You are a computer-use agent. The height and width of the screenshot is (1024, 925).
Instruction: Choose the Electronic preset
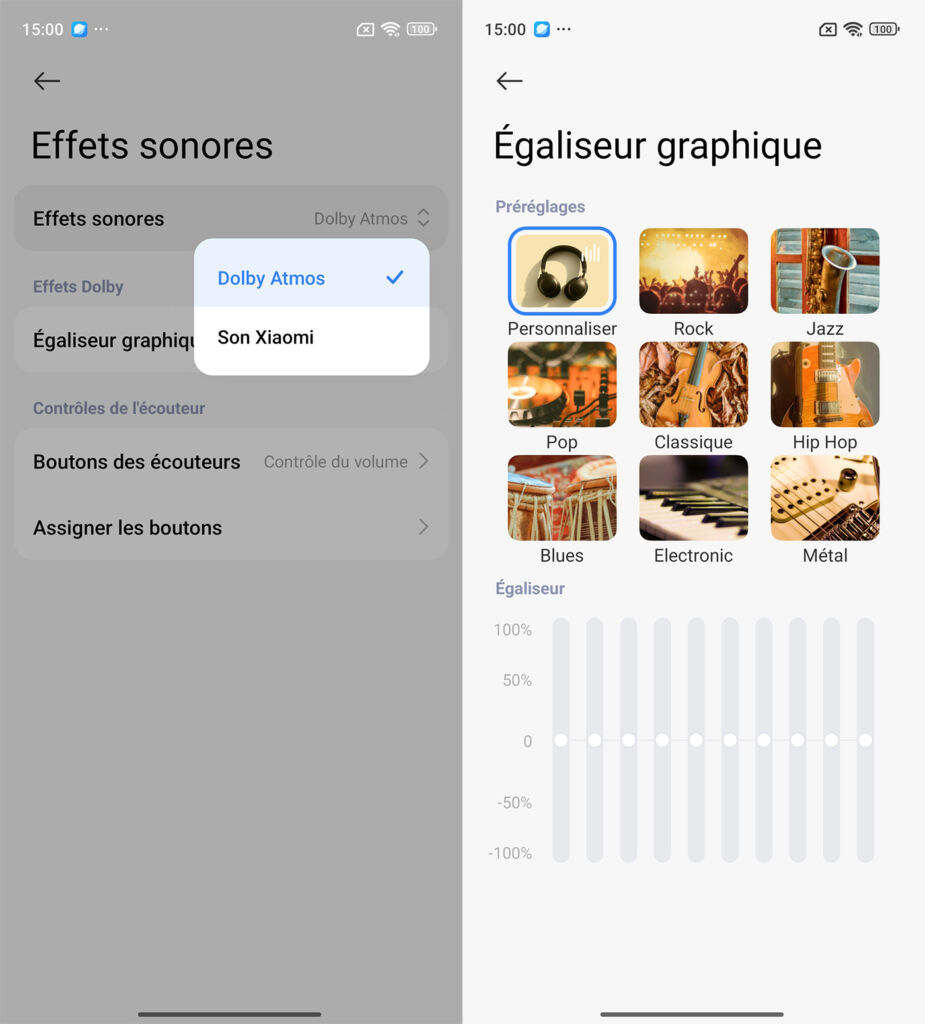pos(693,498)
